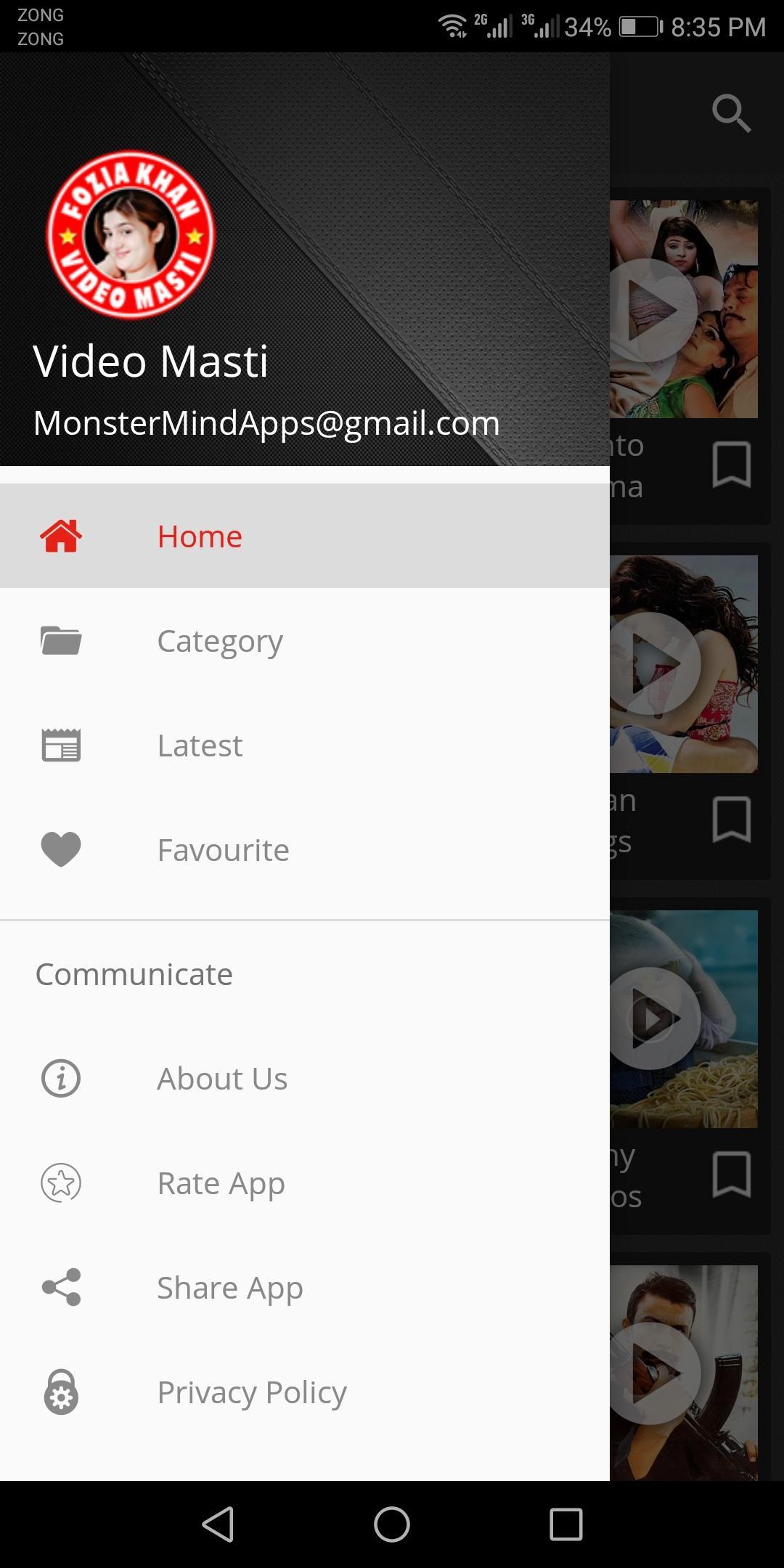Return to the phone home screen
This screenshot has width=784, height=1568.
click(392, 1524)
